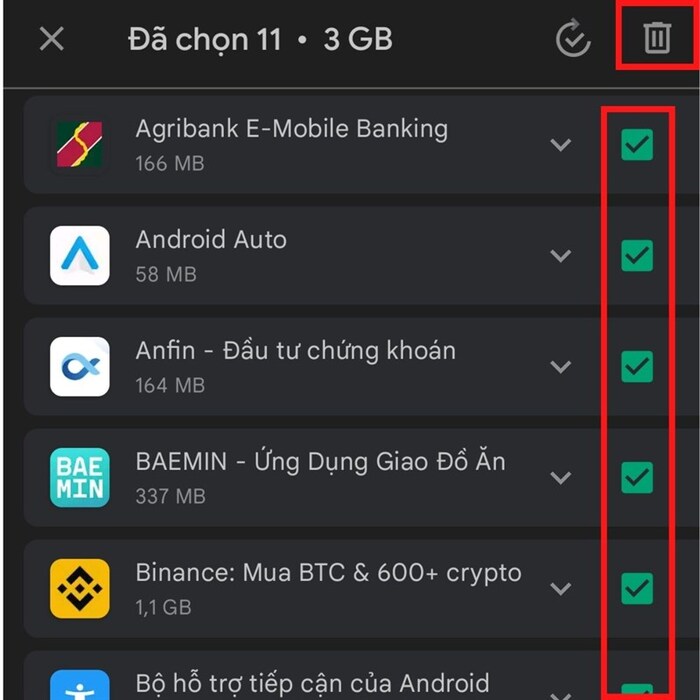Tap the update selected apps icon
This screenshot has width=700, height=700.
573,39
